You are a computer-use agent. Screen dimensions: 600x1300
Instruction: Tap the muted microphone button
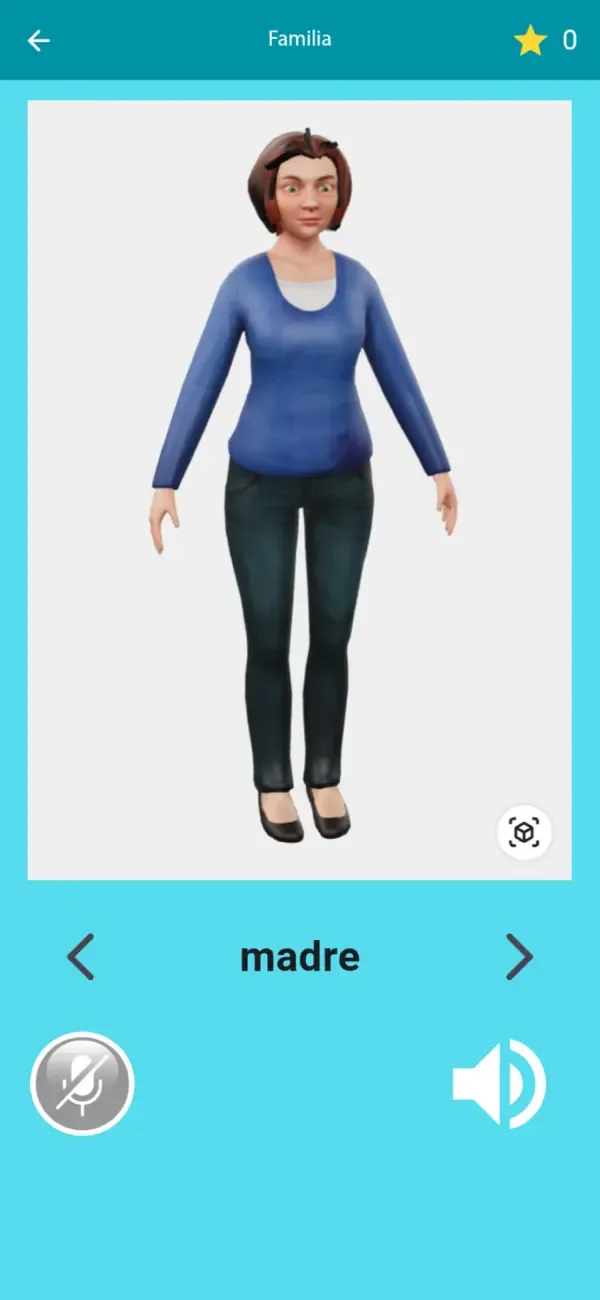(x=83, y=1083)
